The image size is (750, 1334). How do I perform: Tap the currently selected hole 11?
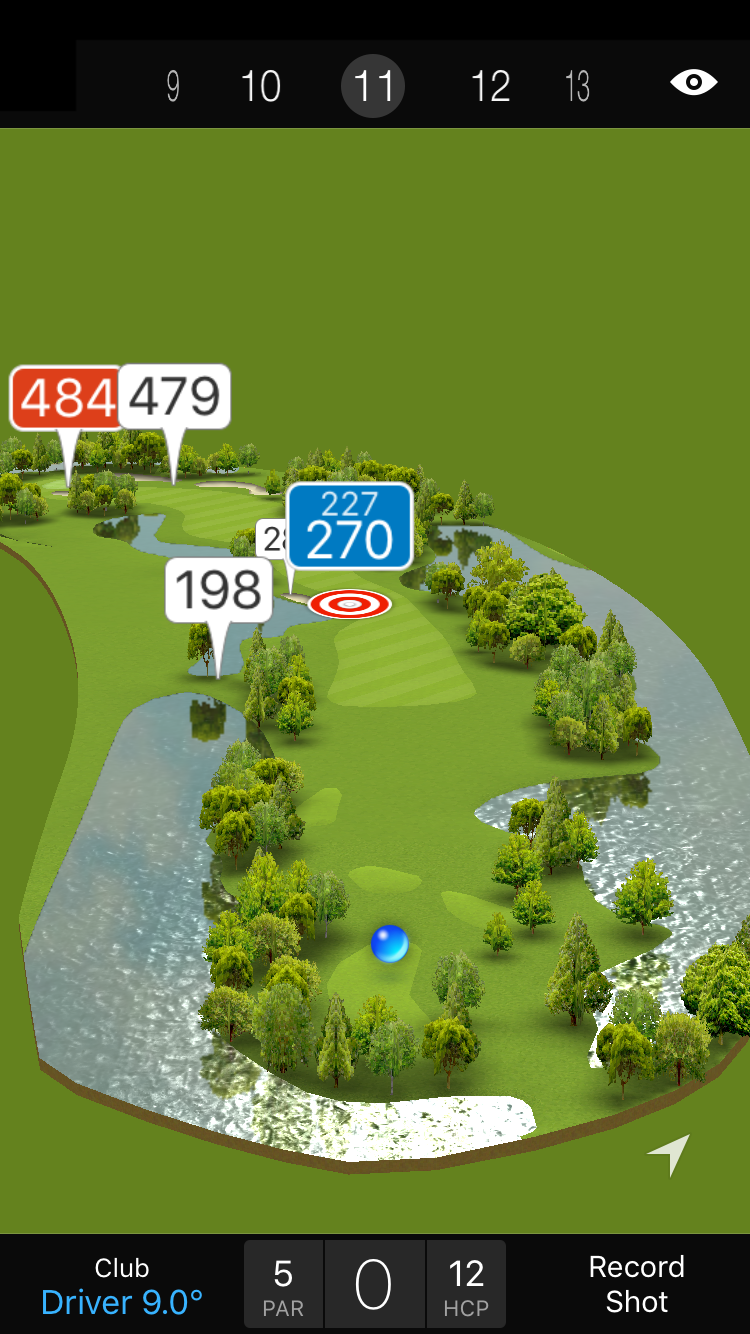point(373,87)
